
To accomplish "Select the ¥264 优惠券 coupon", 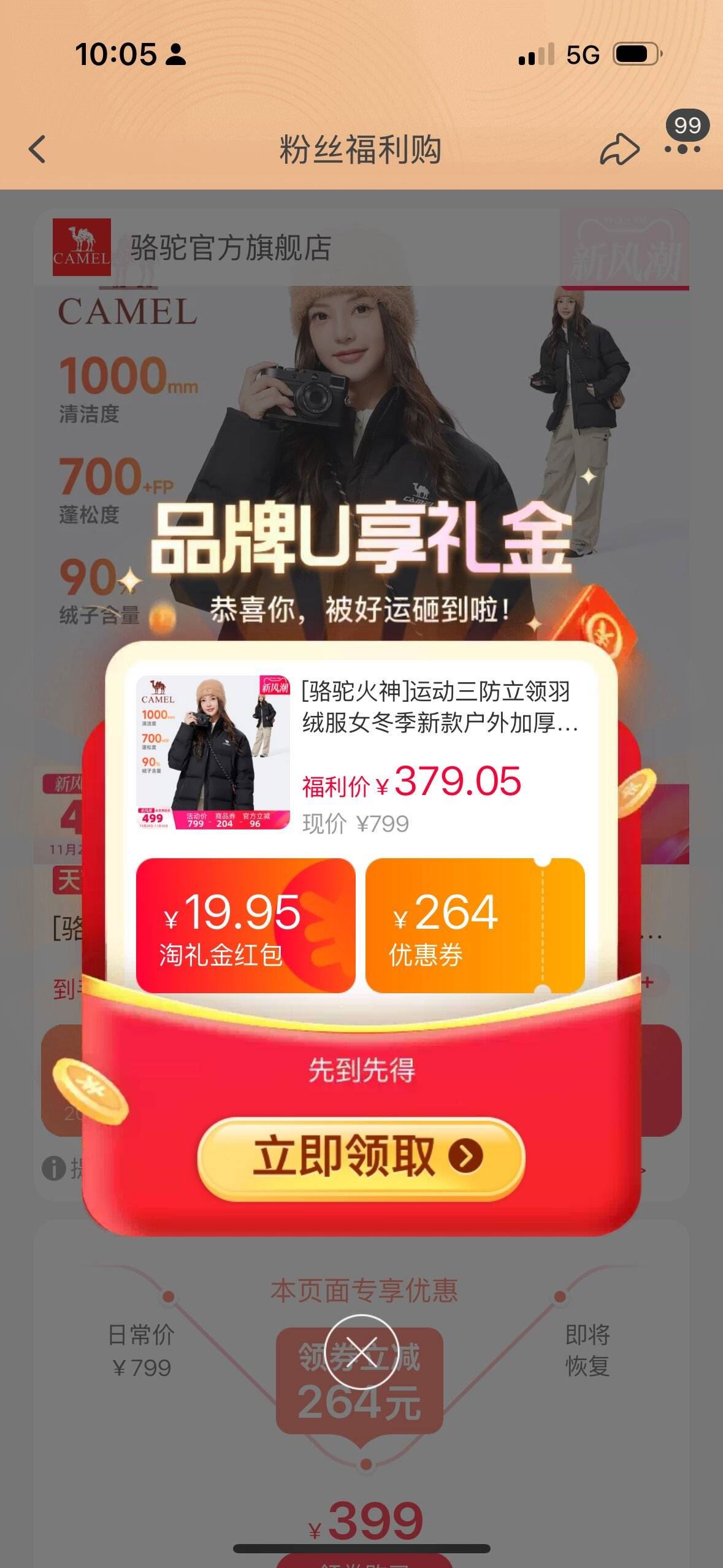I will (x=475, y=925).
